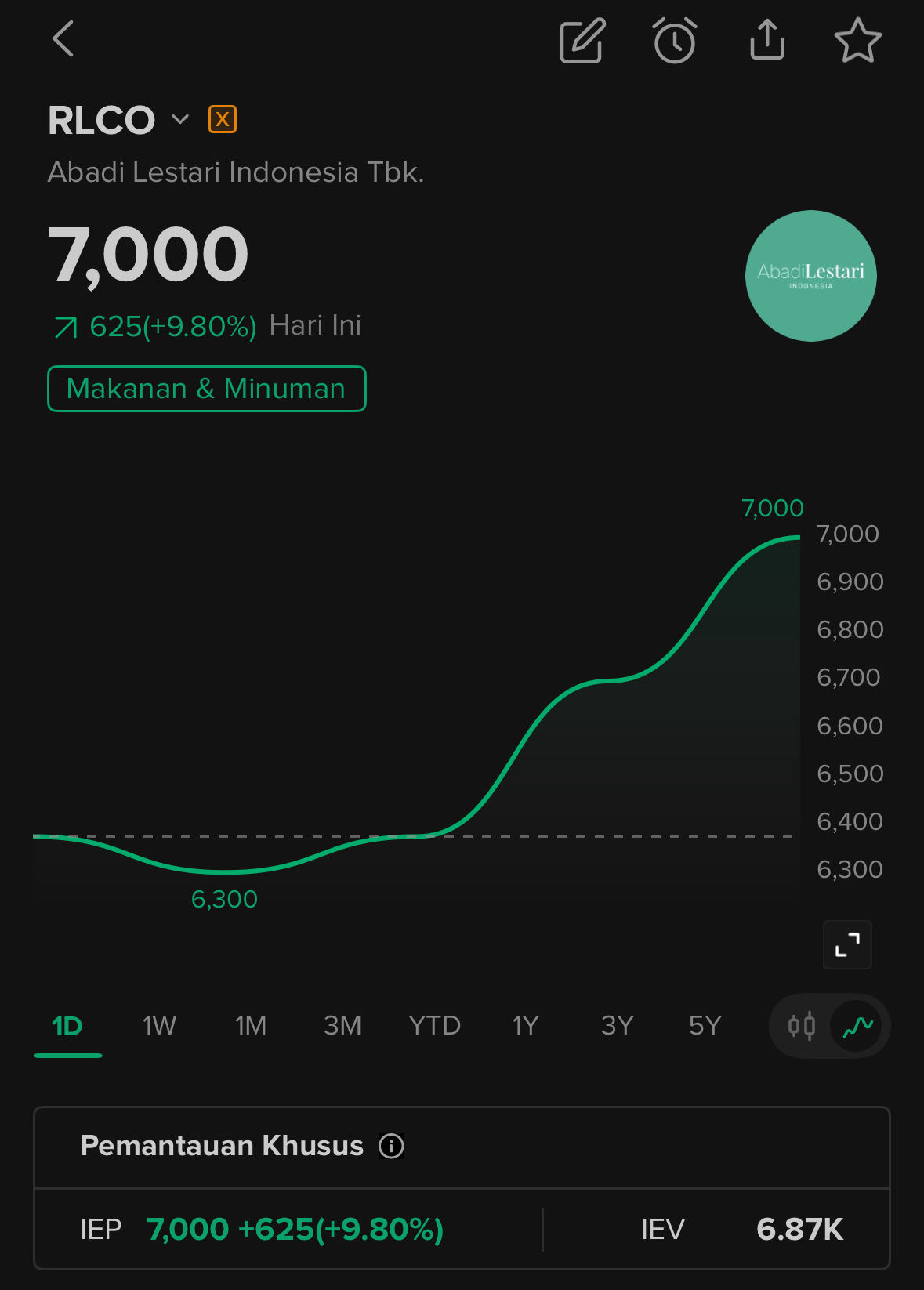View the 5Y chart range

(705, 1026)
